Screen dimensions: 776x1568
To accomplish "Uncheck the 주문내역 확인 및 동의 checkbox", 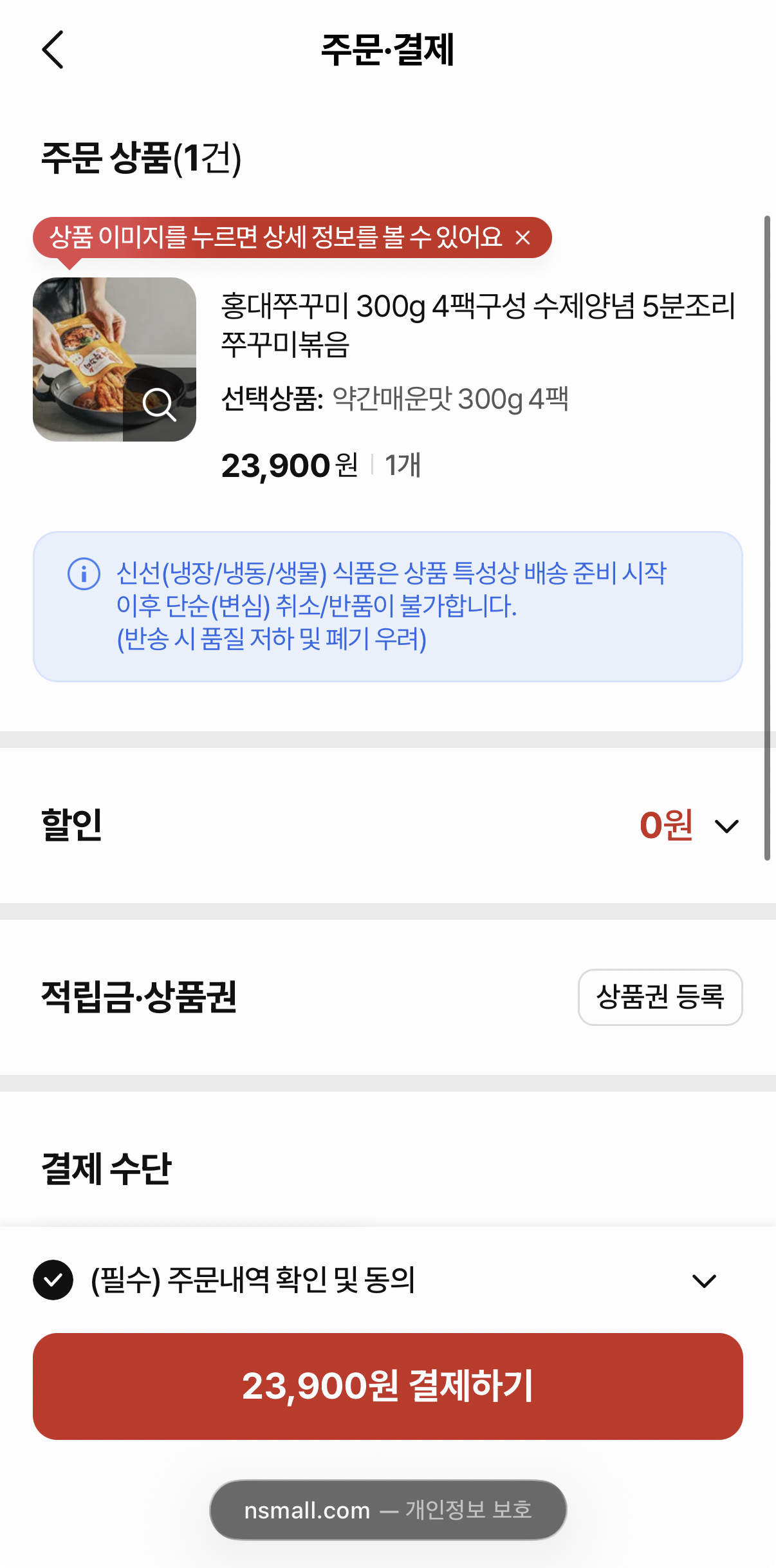I will coord(53,1280).
